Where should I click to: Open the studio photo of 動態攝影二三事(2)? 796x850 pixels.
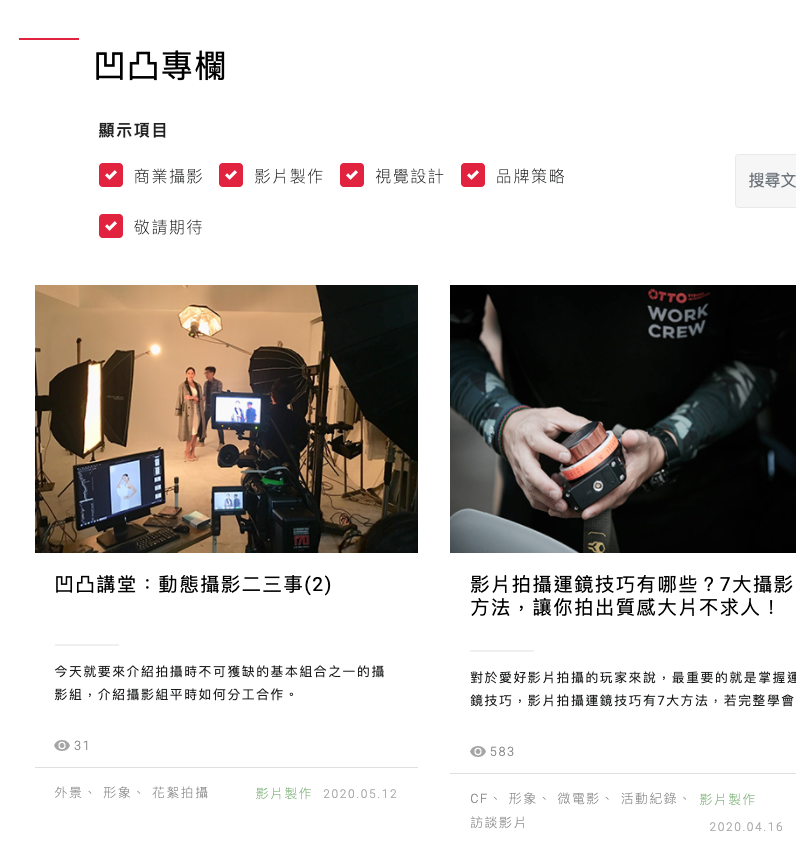pyautogui.click(x=226, y=418)
